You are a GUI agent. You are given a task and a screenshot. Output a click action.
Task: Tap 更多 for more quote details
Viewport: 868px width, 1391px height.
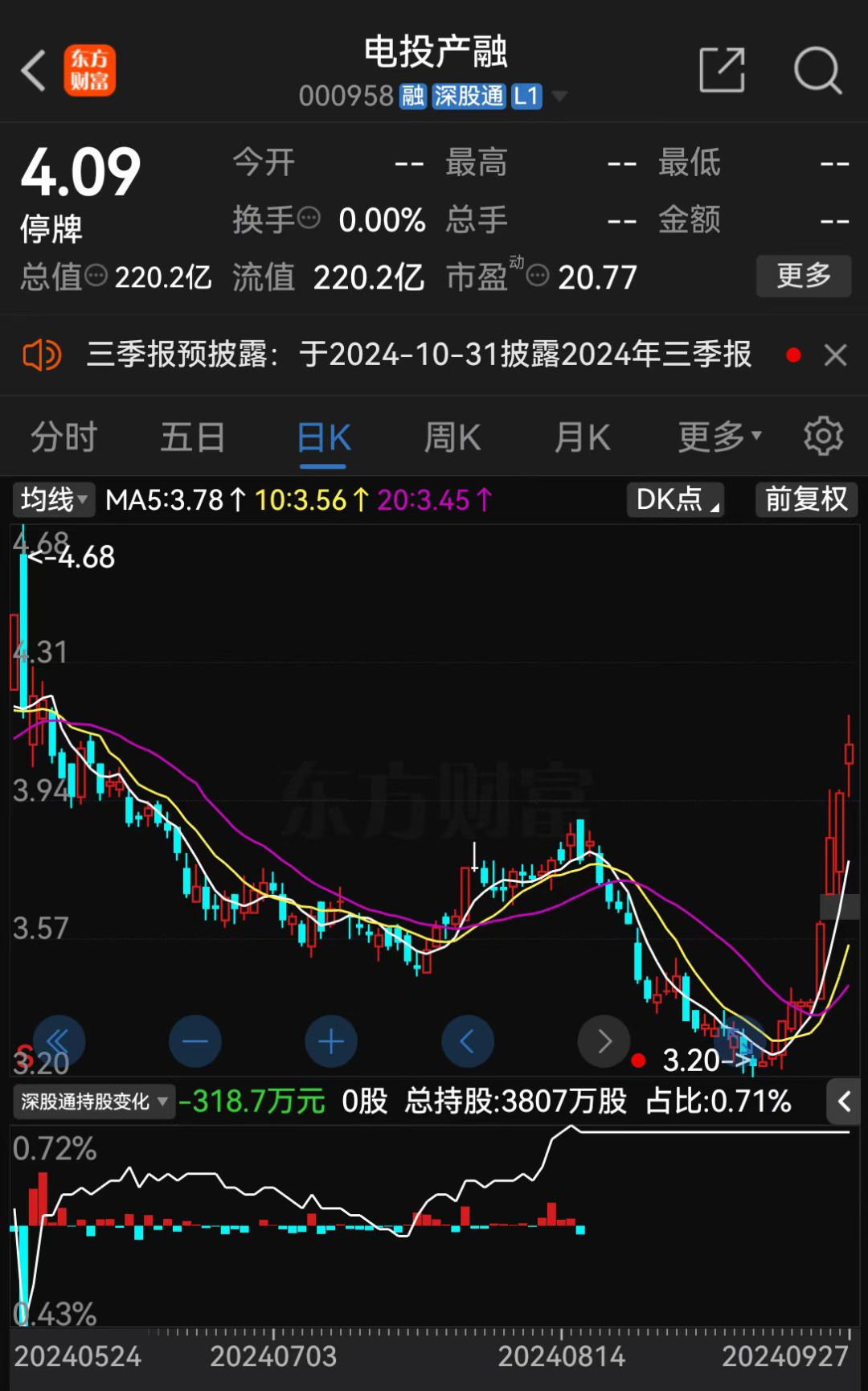[x=803, y=276]
